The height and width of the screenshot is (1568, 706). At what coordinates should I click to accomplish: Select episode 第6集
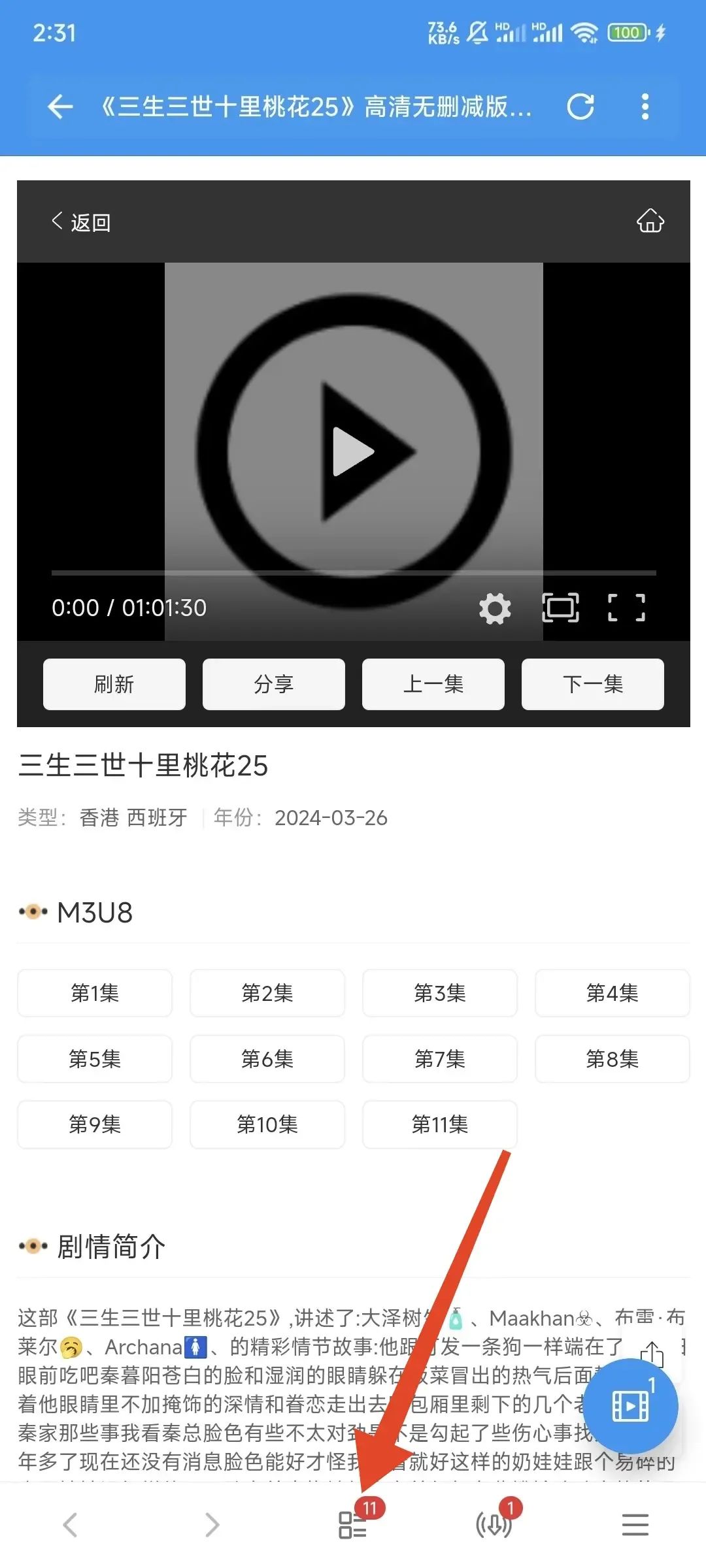(267, 1058)
